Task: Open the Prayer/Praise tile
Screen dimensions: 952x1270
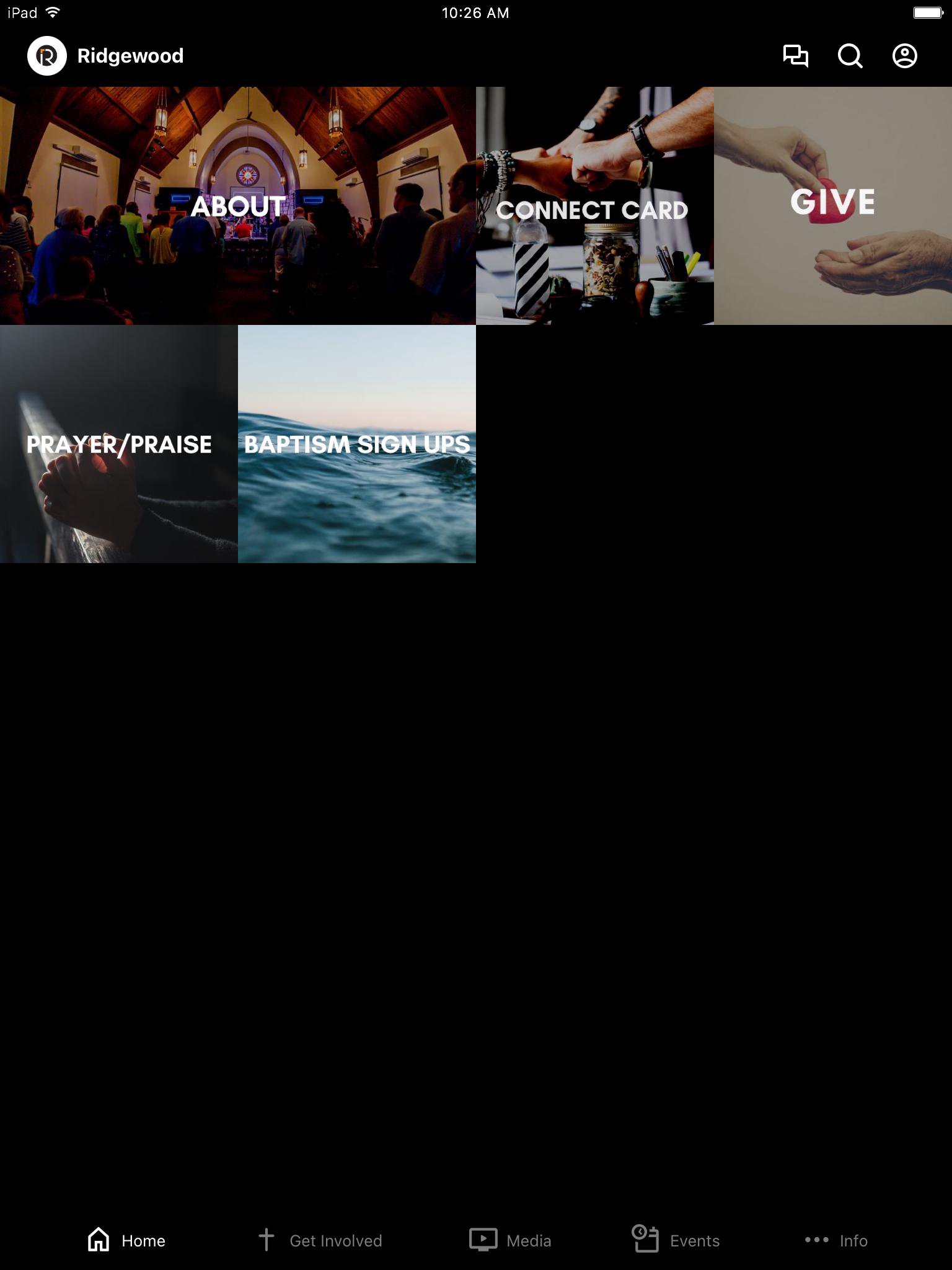Action: coord(119,444)
